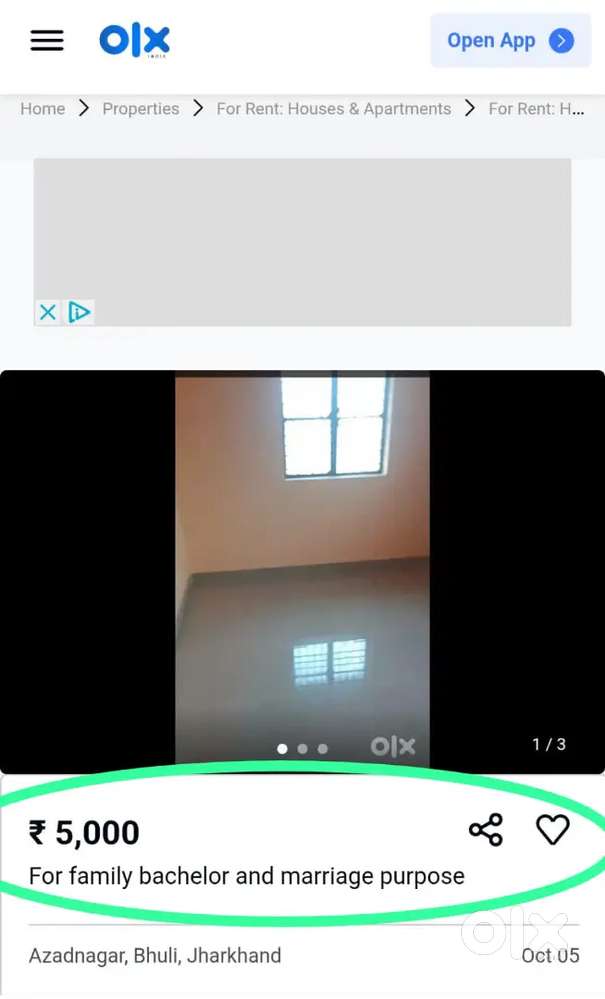Open the listing photo of the room
This screenshot has width=605, height=999.
pyautogui.click(x=302, y=560)
